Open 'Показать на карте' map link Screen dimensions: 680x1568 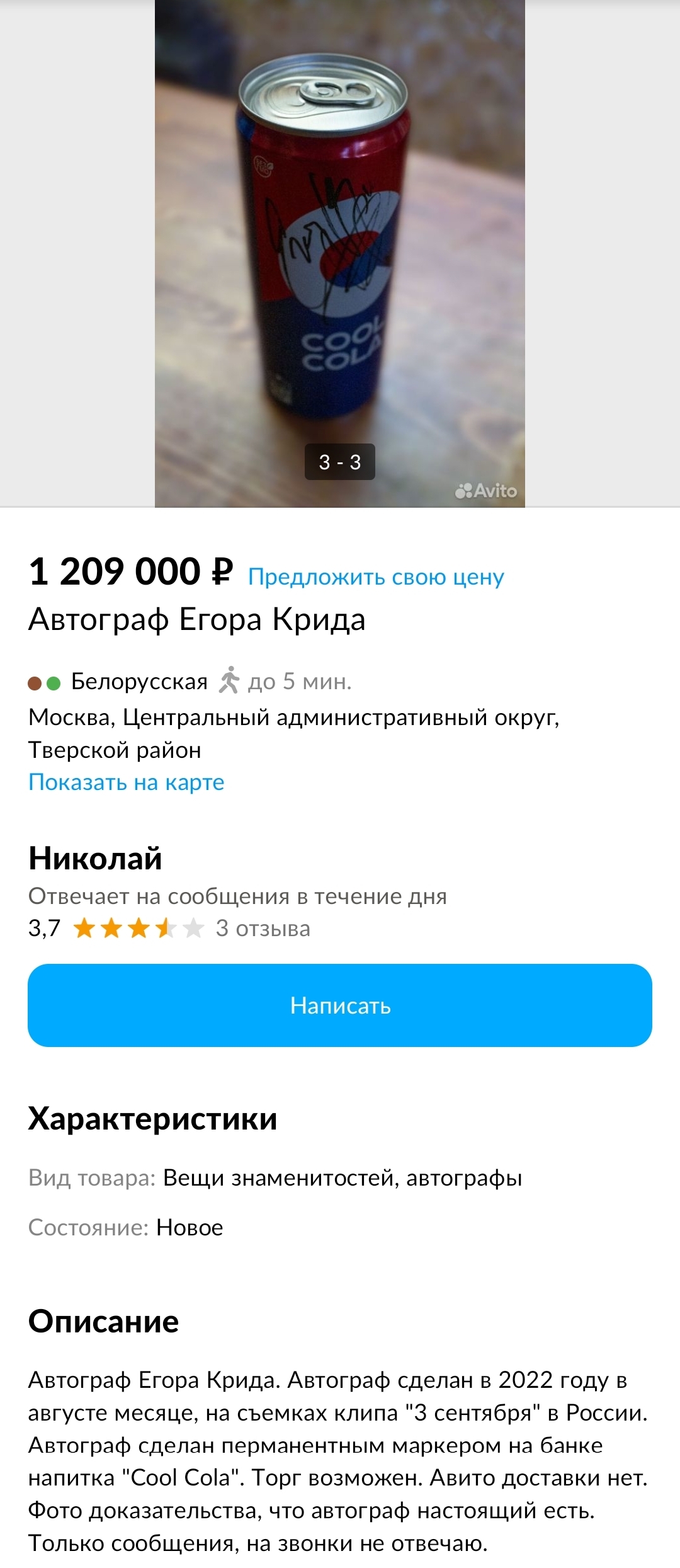pyautogui.click(x=127, y=782)
